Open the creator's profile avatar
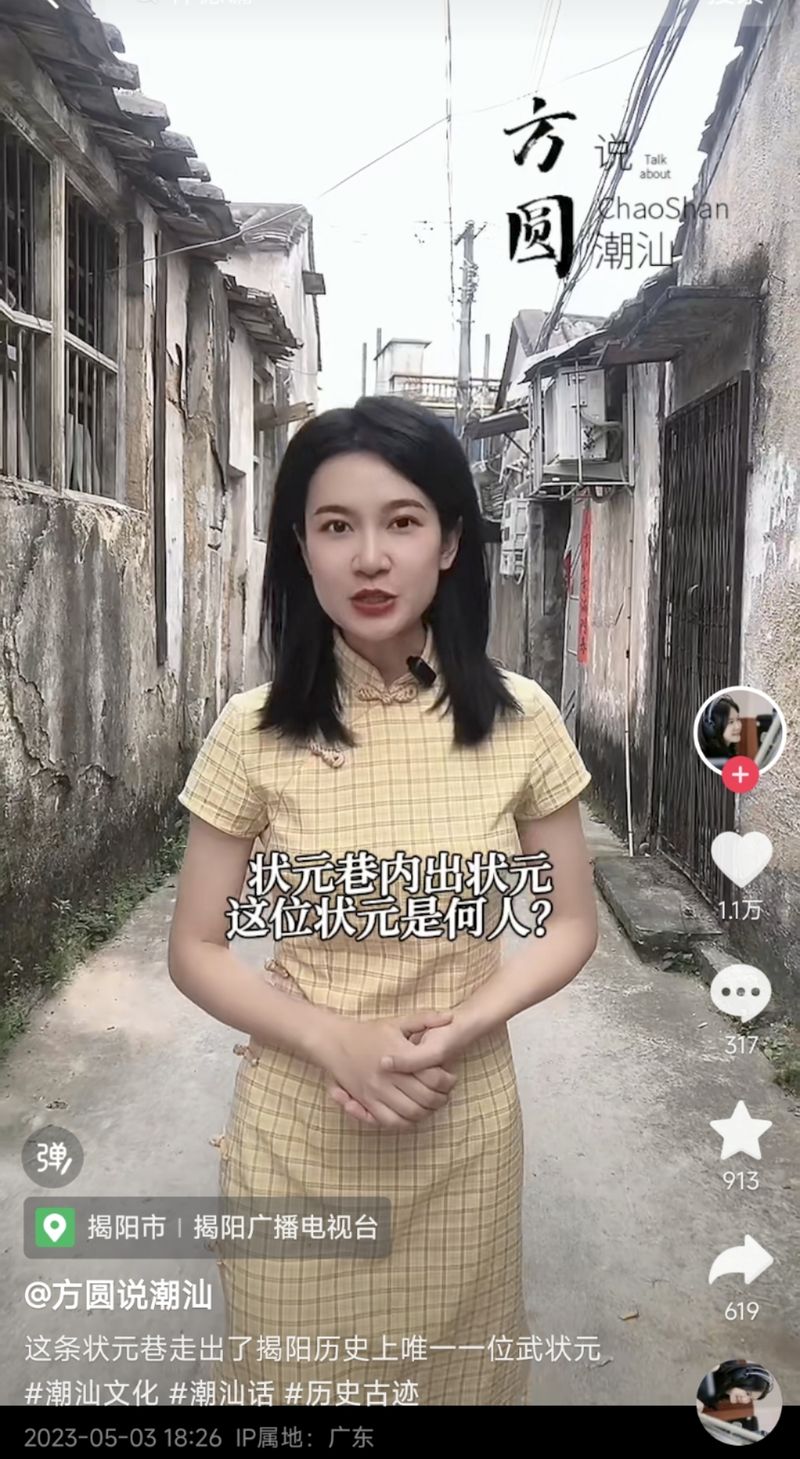The height and width of the screenshot is (1459, 800). [739, 729]
